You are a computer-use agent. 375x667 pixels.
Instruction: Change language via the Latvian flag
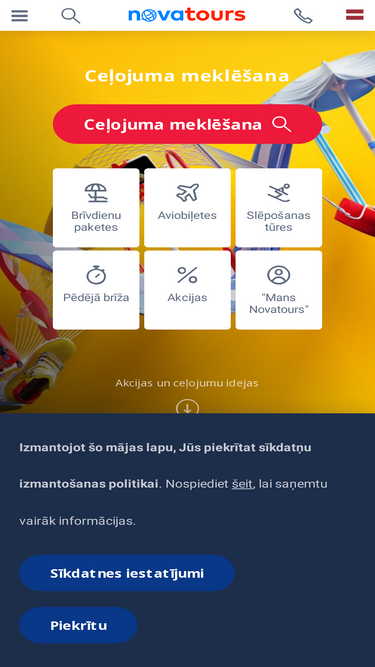click(x=355, y=15)
